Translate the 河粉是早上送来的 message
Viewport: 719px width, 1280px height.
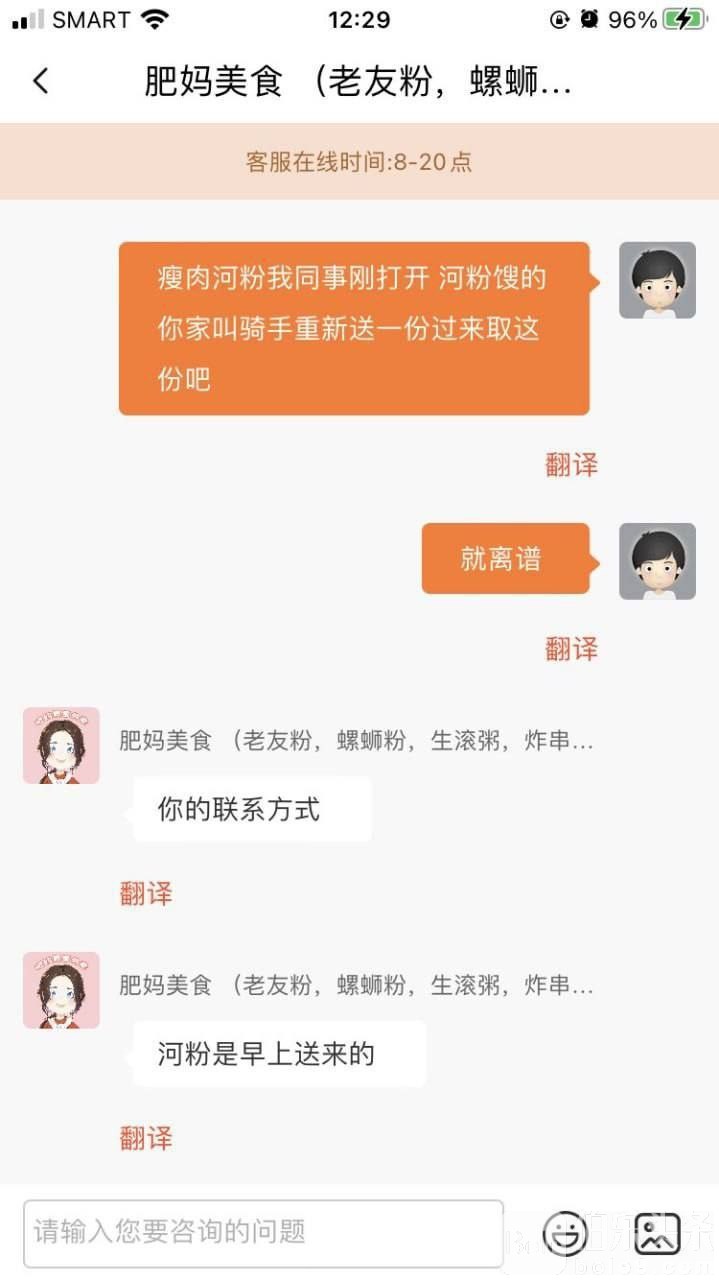[146, 1137]
